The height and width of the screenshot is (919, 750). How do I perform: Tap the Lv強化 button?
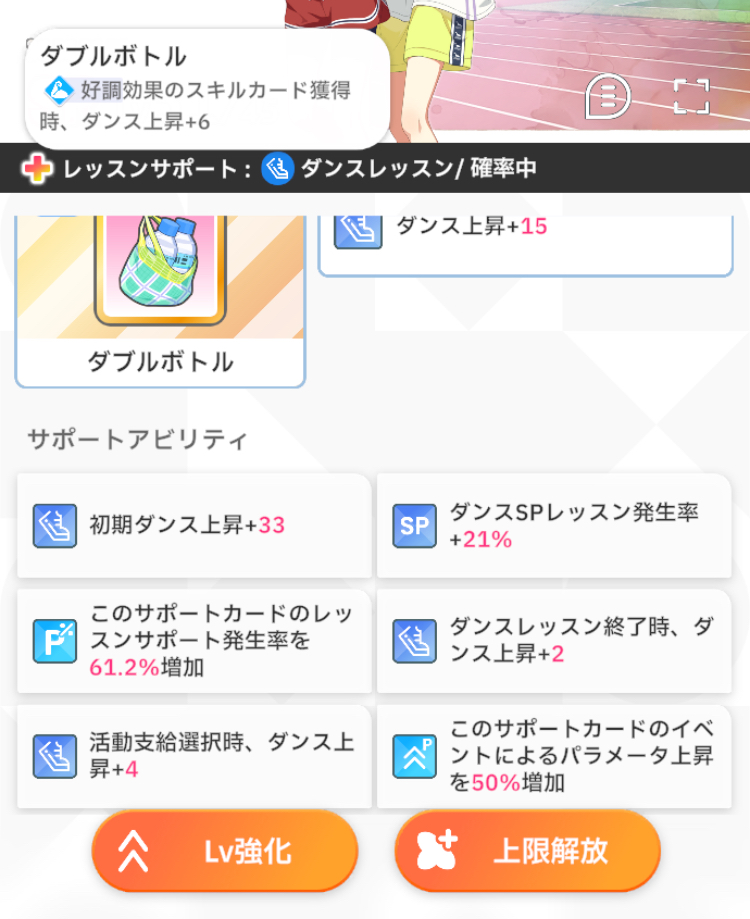(x=224, y=850)
